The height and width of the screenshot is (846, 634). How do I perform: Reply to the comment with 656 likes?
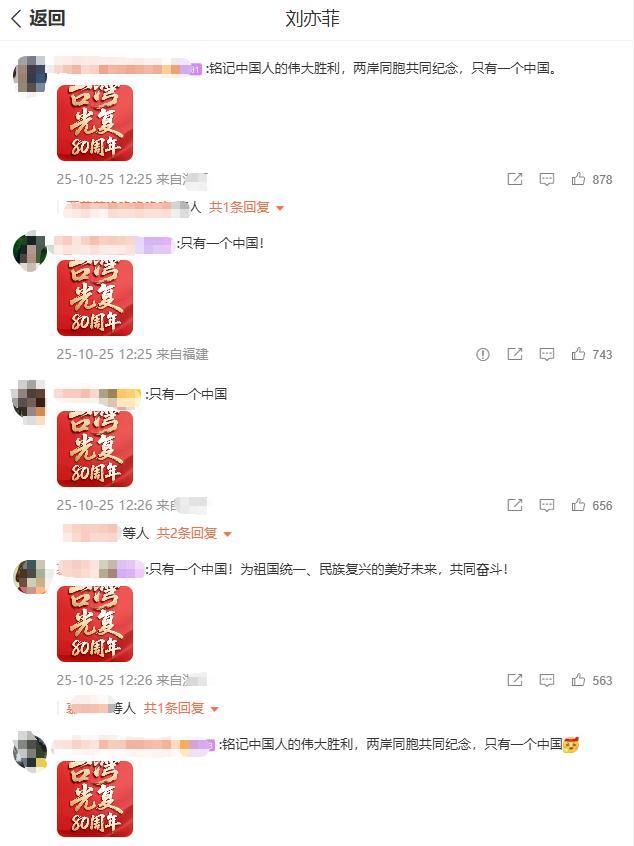tap(547, 505)
